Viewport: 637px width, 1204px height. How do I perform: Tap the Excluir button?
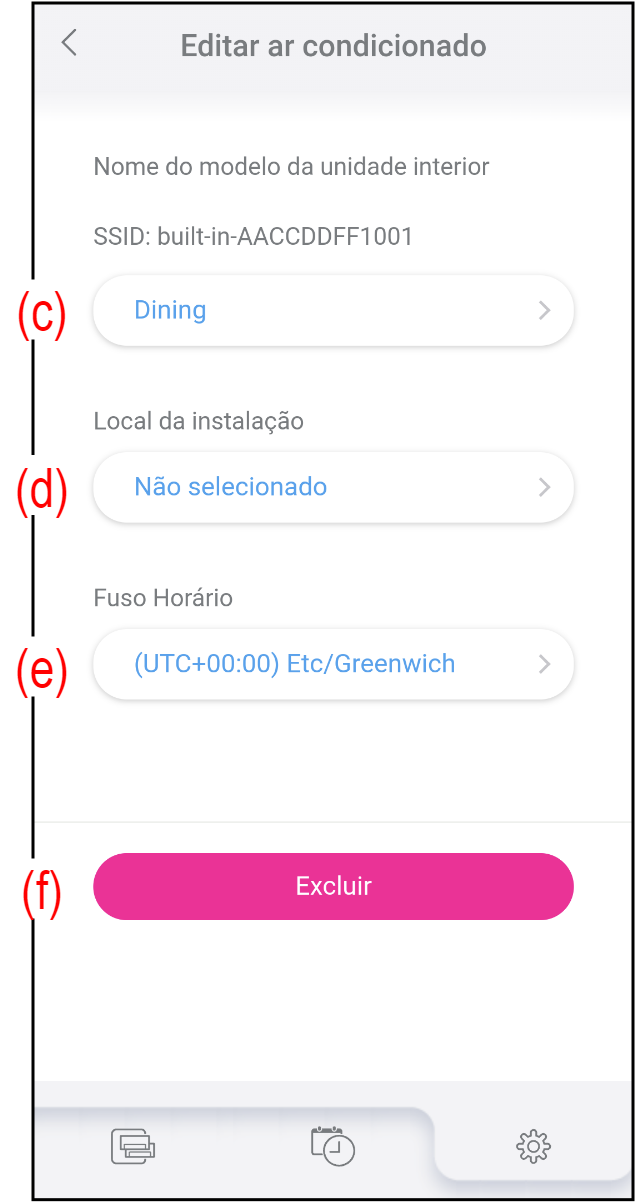[333, 886]
